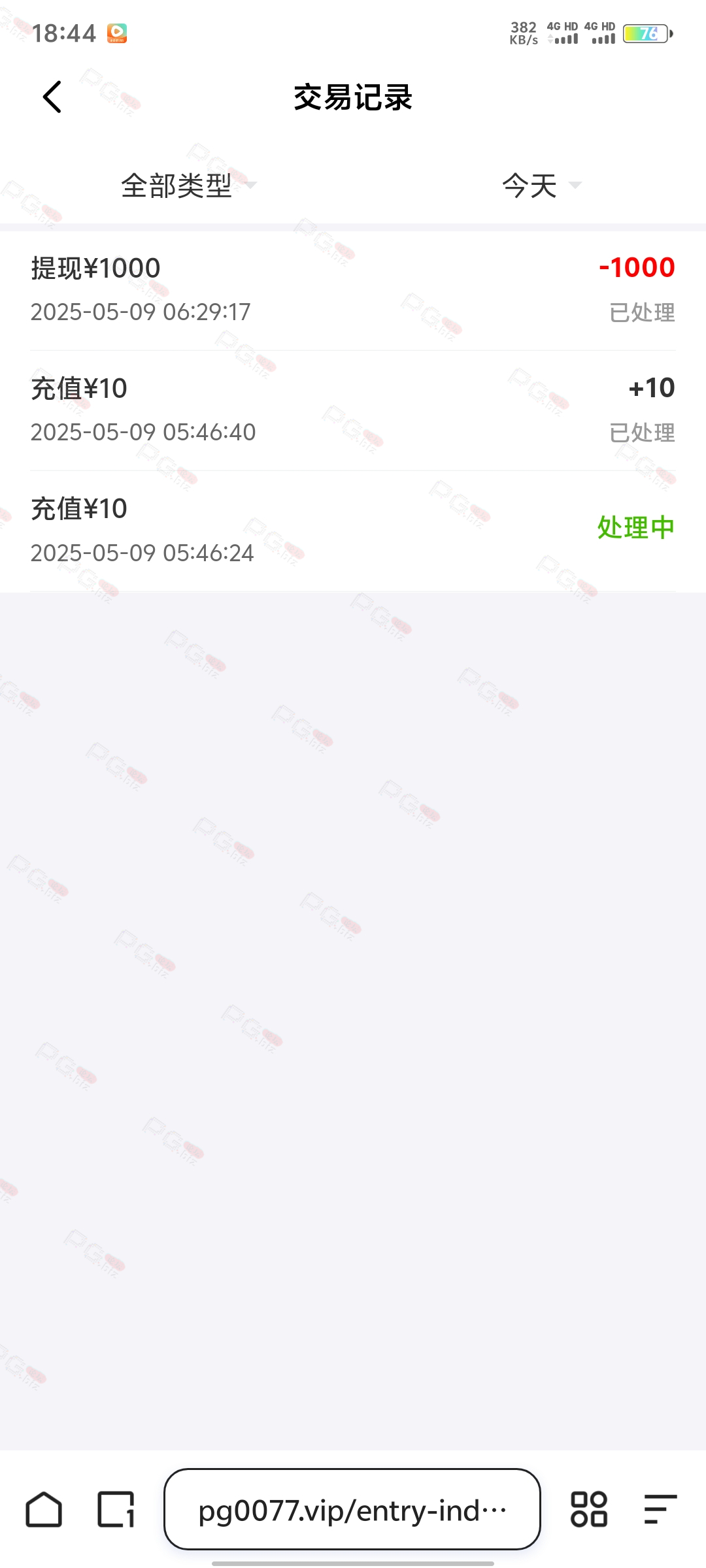This screenshot has height=1568, width=706.
Task: Go back from the 交易记录 page
Action: (x=52, y=97)
